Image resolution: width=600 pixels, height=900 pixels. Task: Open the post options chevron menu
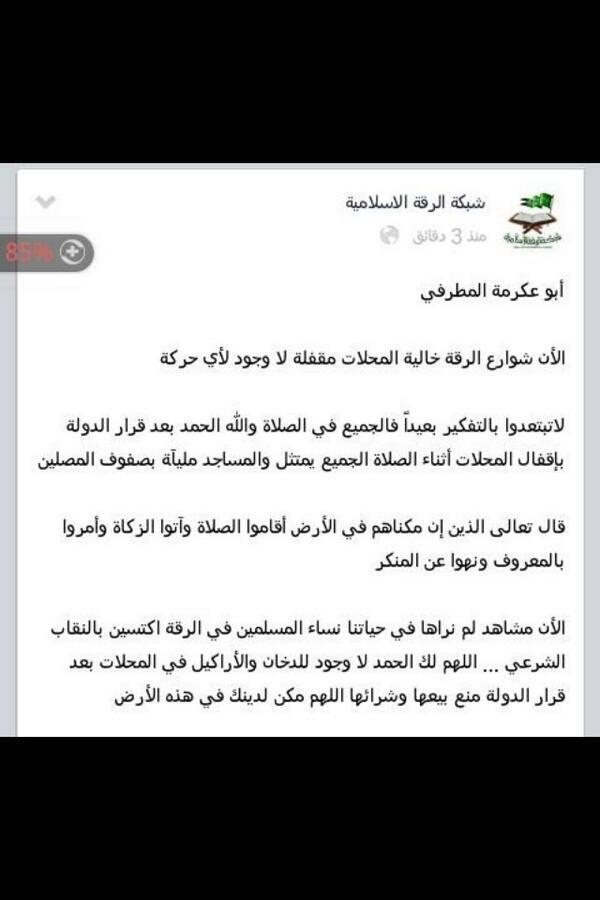(x=45, y=202)
